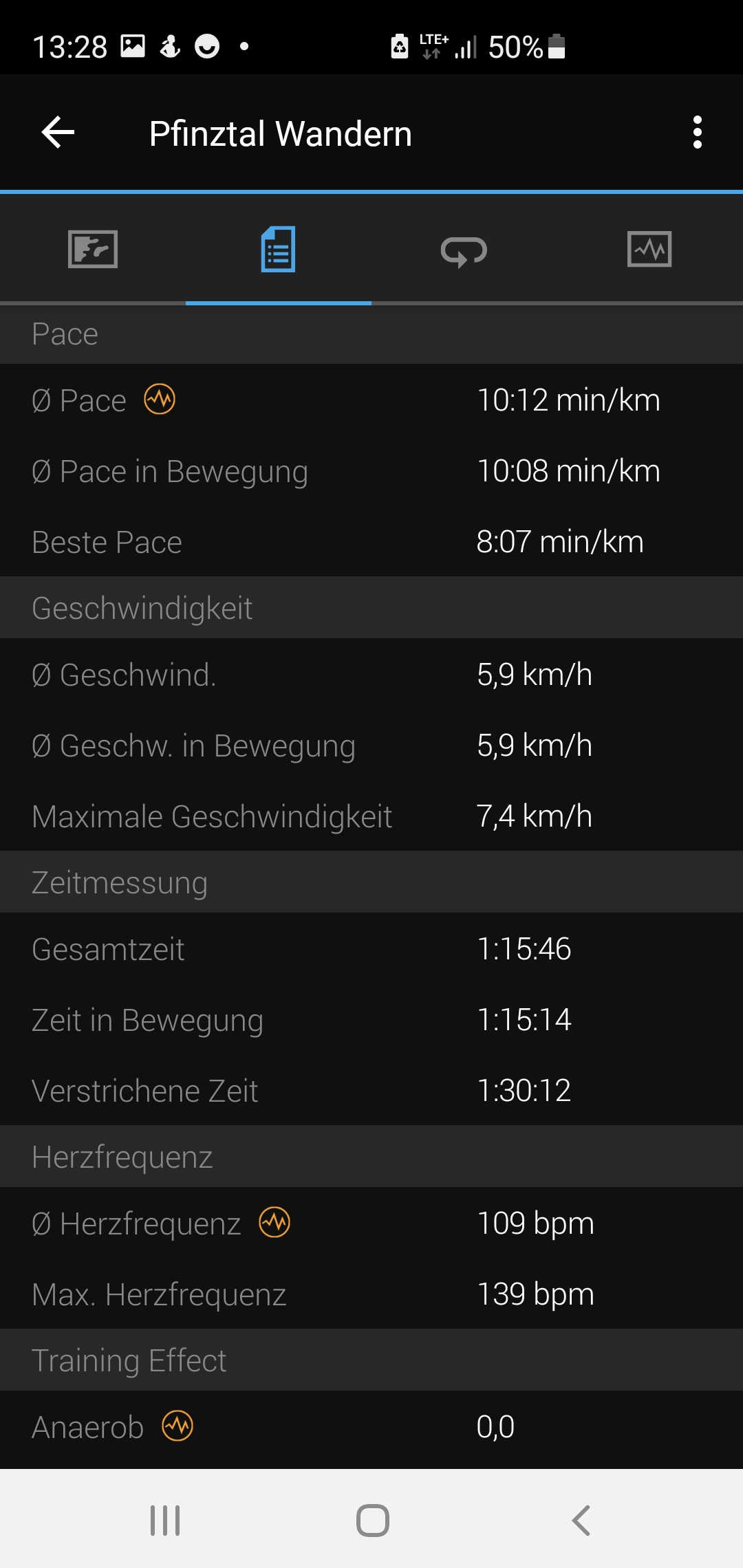
Task: Open recent apps from navigation bar
Action: (x=165, y=1521)
